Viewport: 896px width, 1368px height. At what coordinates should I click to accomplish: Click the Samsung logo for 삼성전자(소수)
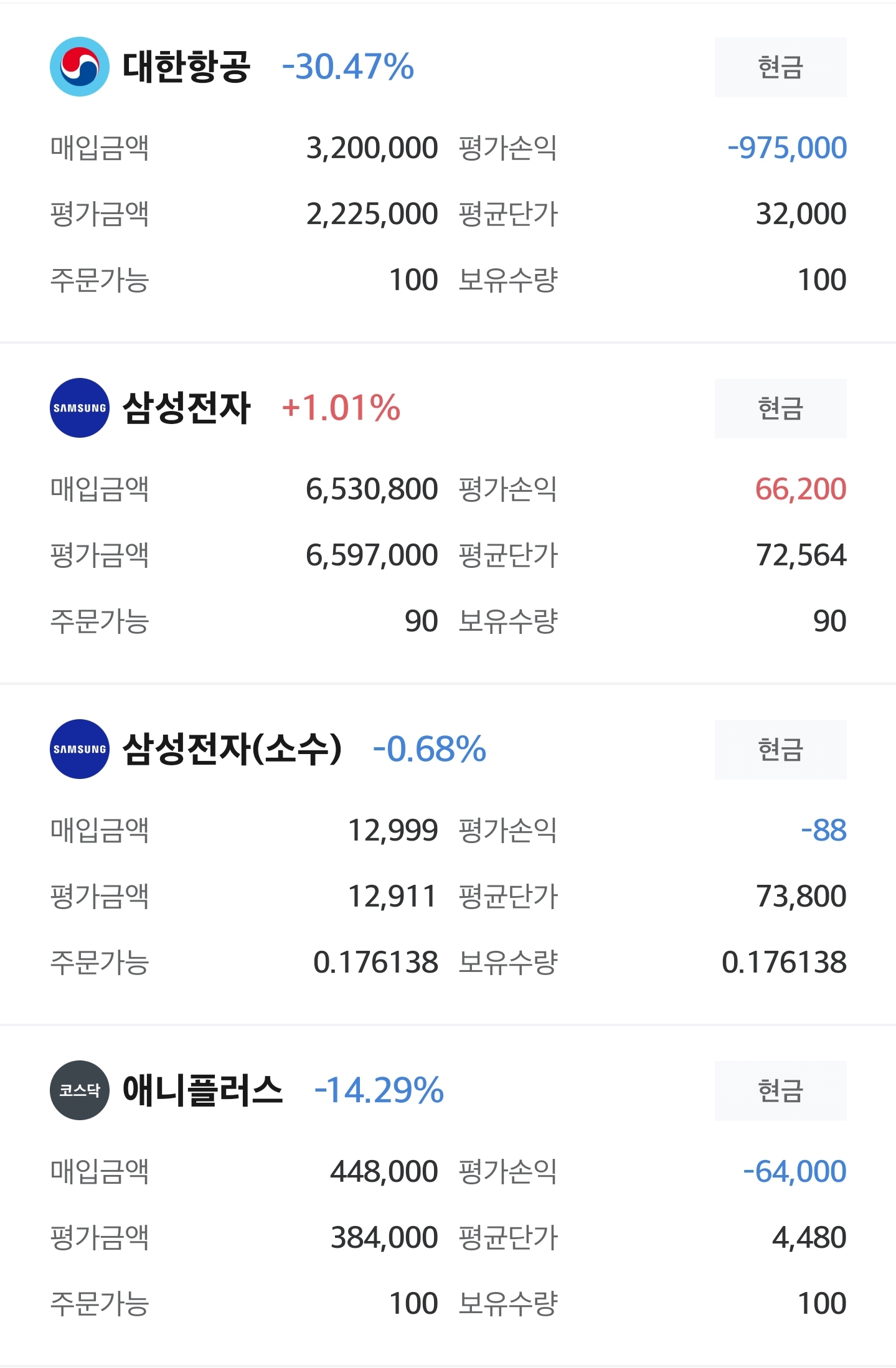[79, 752]
